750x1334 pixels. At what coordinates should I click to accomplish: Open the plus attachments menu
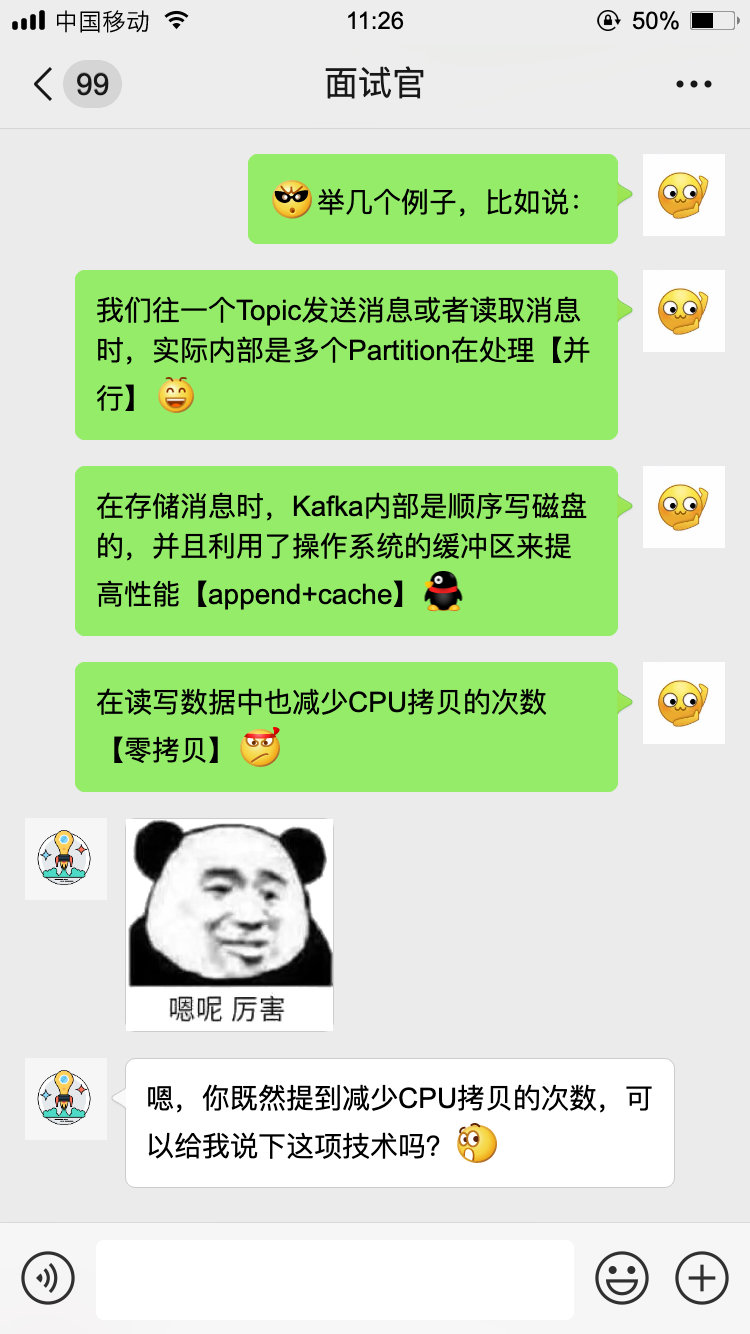coord(702,1278)
